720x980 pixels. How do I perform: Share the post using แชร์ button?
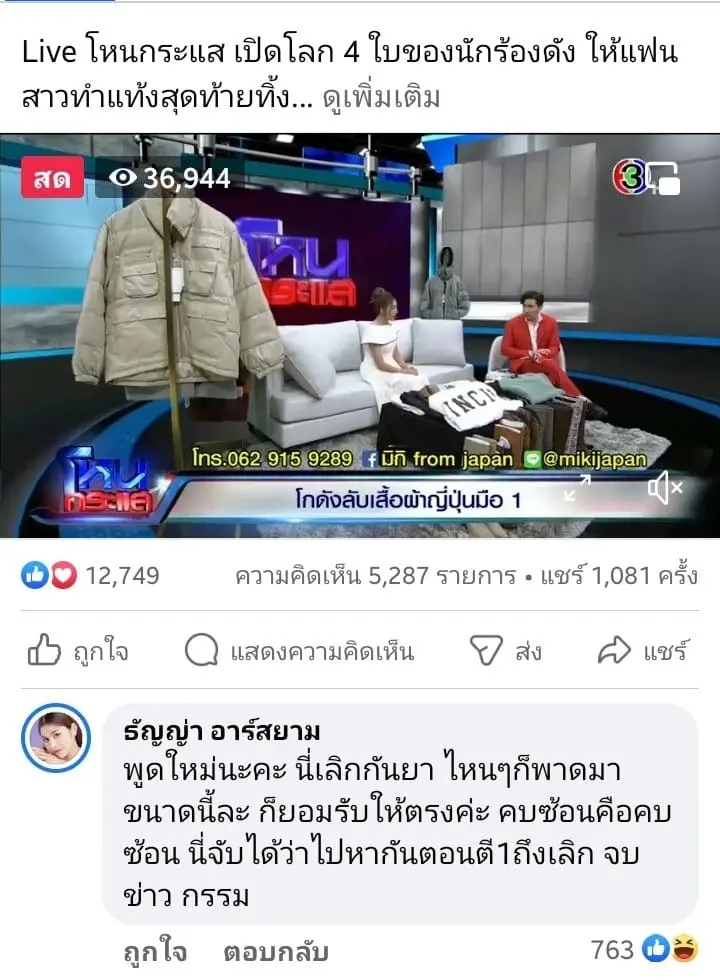click(642, 652)
